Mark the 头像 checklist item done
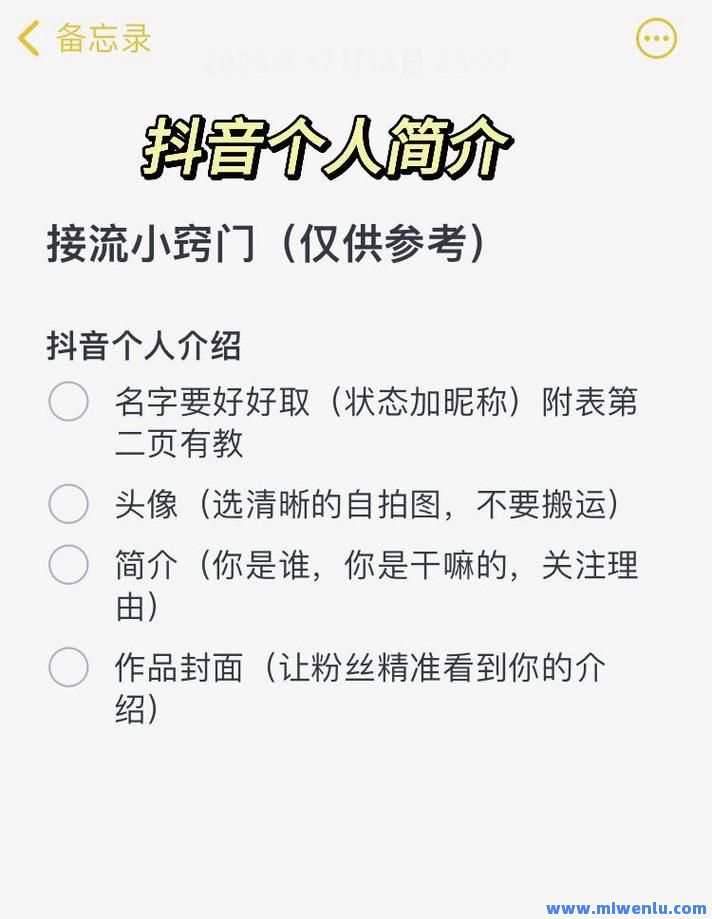The height and width of the screenshot is (919, 712). (x=69, y=503)
